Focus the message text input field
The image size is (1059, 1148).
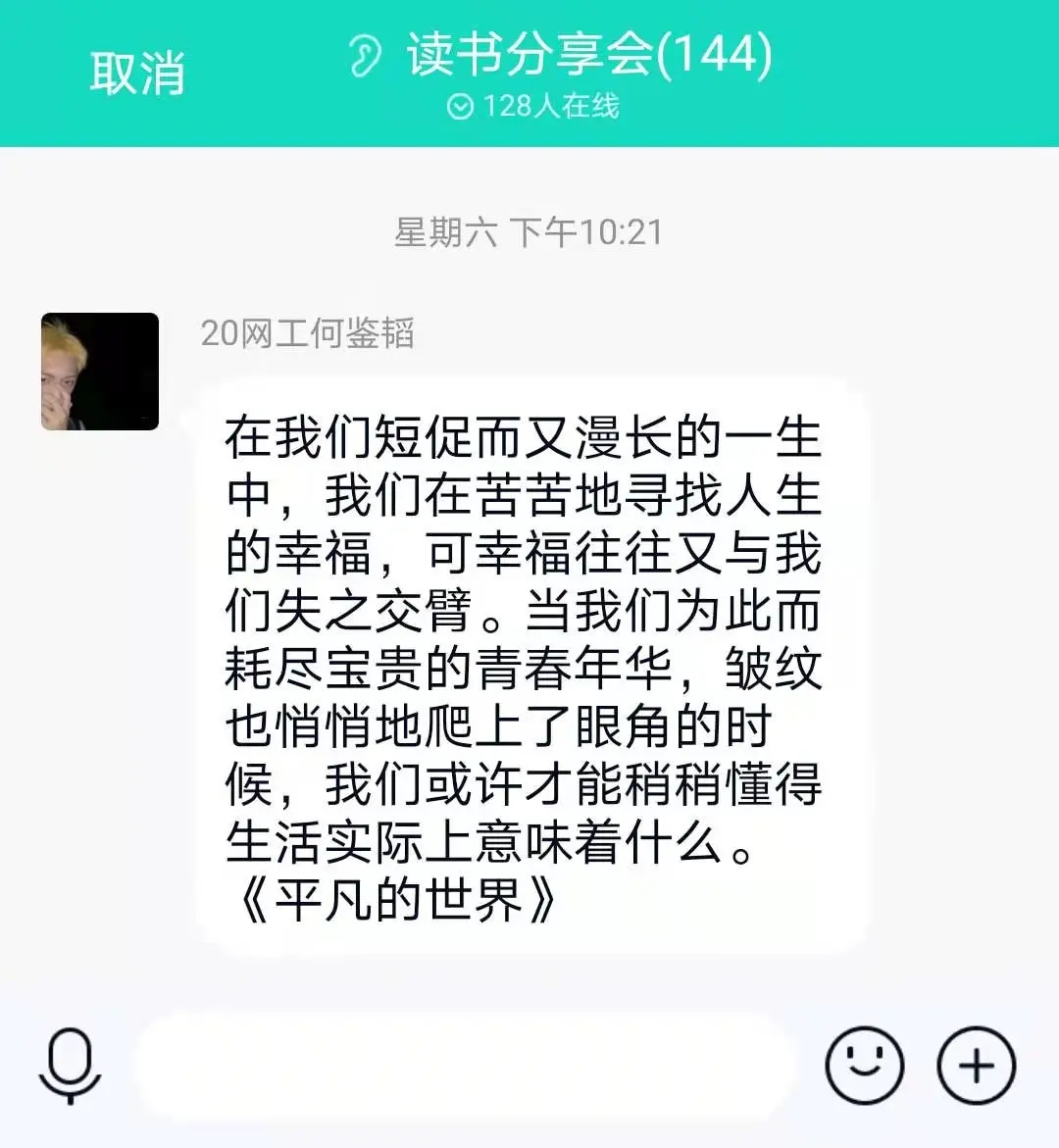click(x=461, y=1066)
